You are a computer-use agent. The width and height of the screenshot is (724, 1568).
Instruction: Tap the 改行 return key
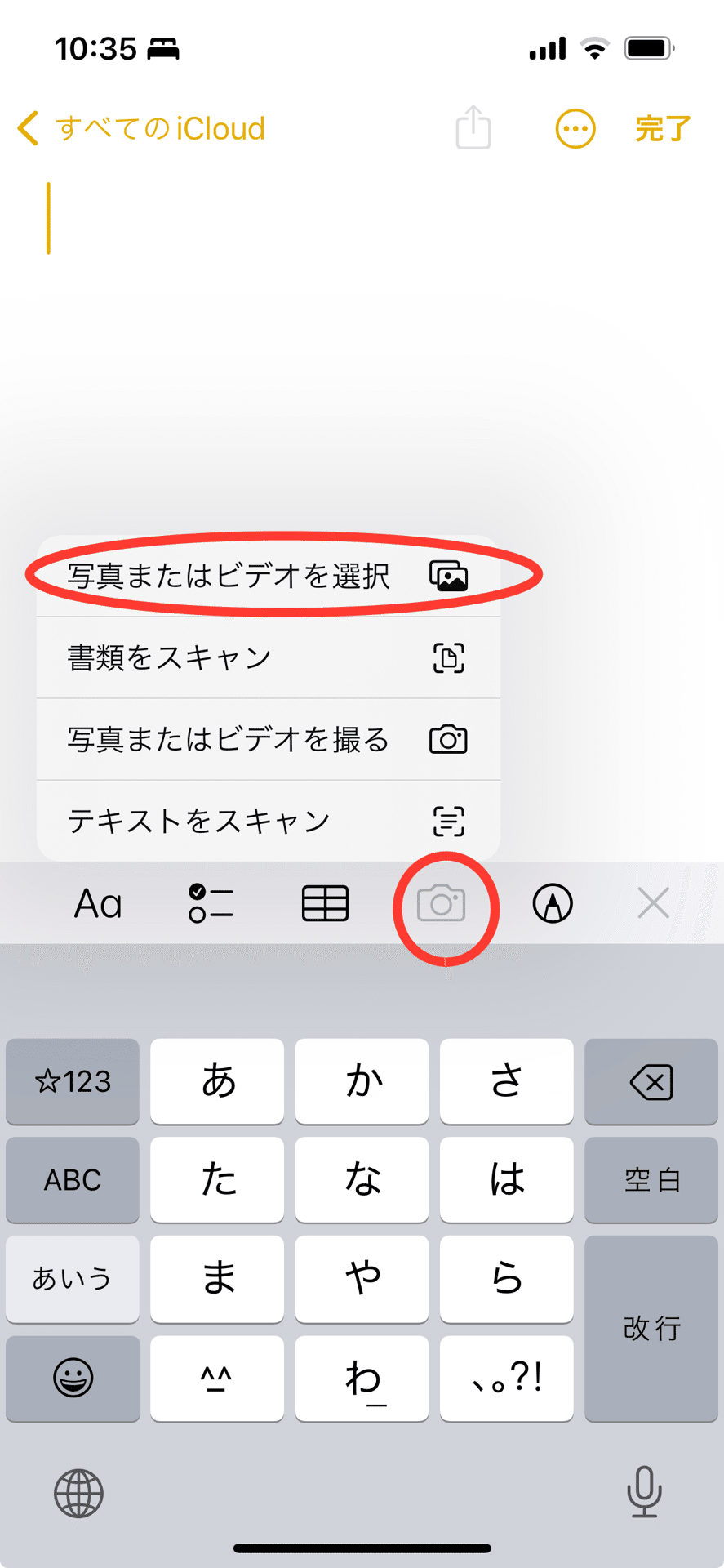click(651, 1328)
